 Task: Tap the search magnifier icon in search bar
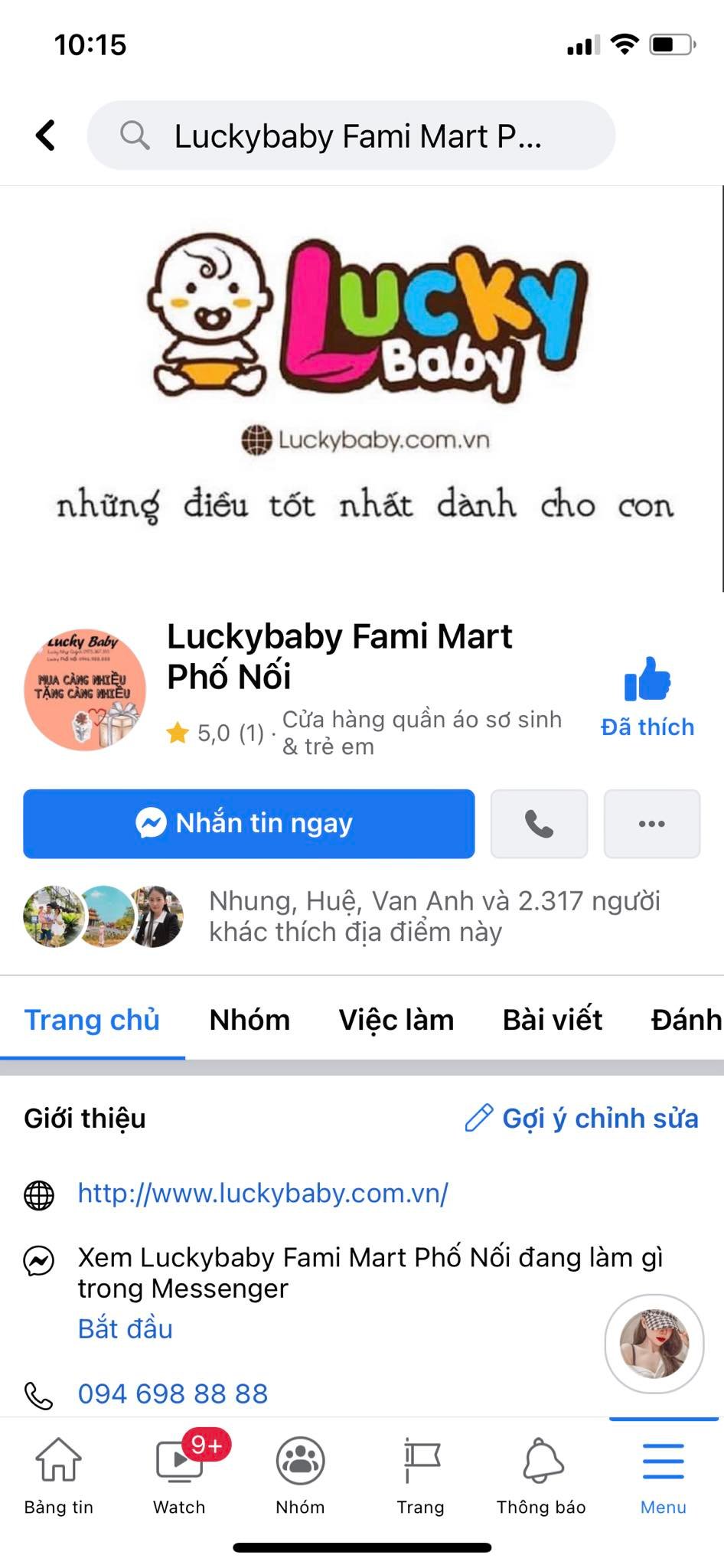coord(135,136)
